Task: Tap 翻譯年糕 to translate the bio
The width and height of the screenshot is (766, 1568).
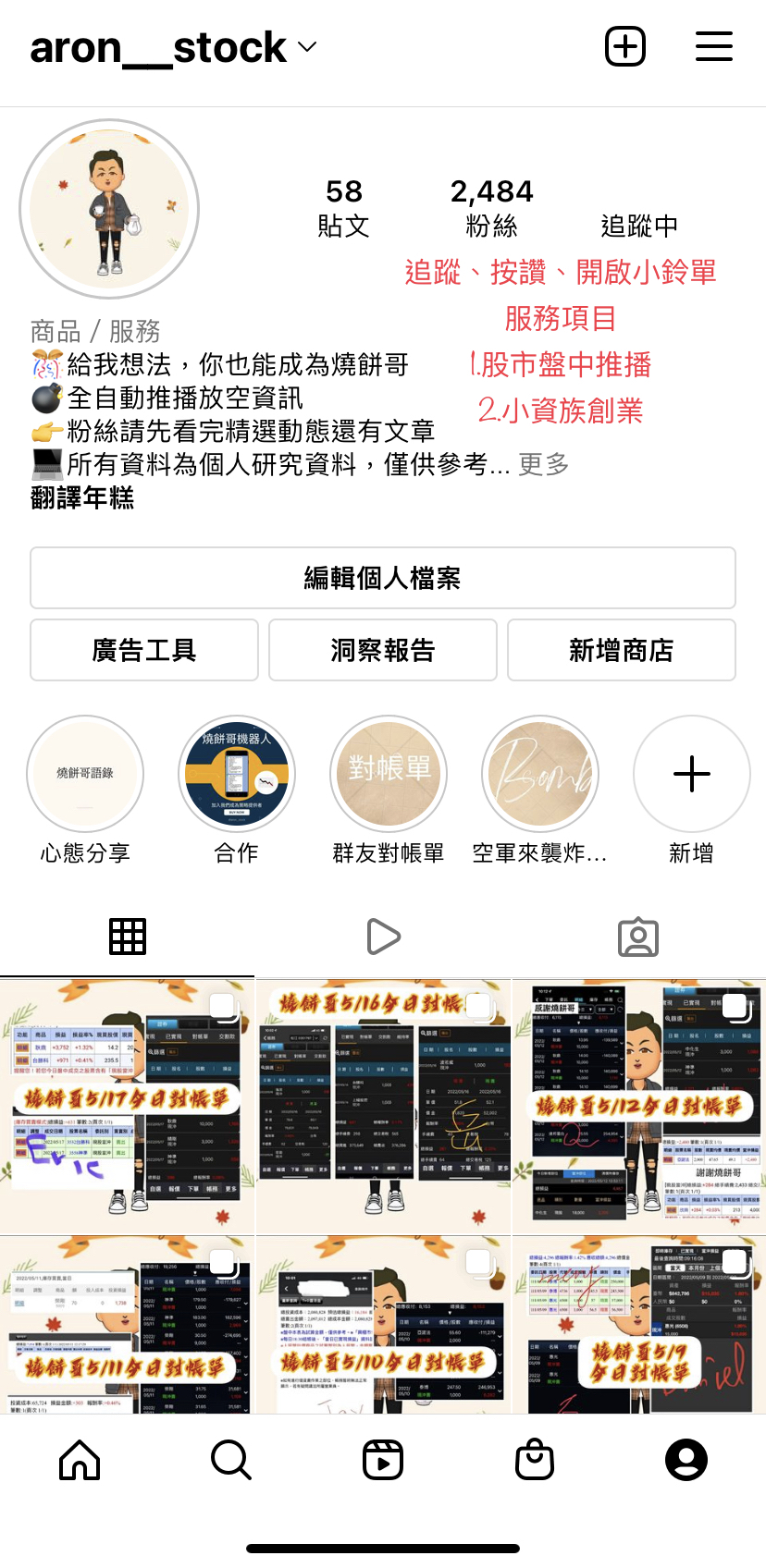Action: click(82, 497)
